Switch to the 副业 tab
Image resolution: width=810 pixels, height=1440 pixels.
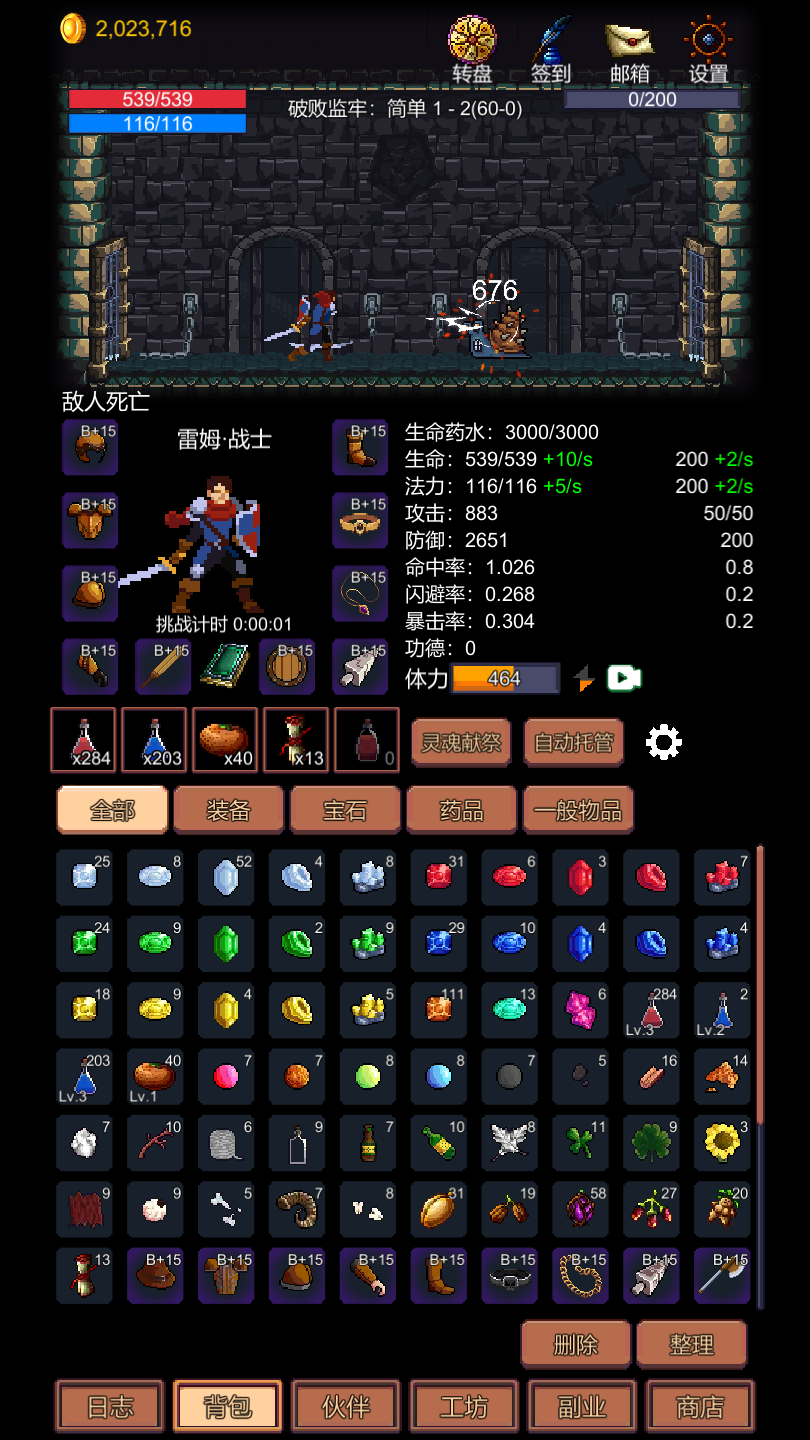(x=582, y=1407)
